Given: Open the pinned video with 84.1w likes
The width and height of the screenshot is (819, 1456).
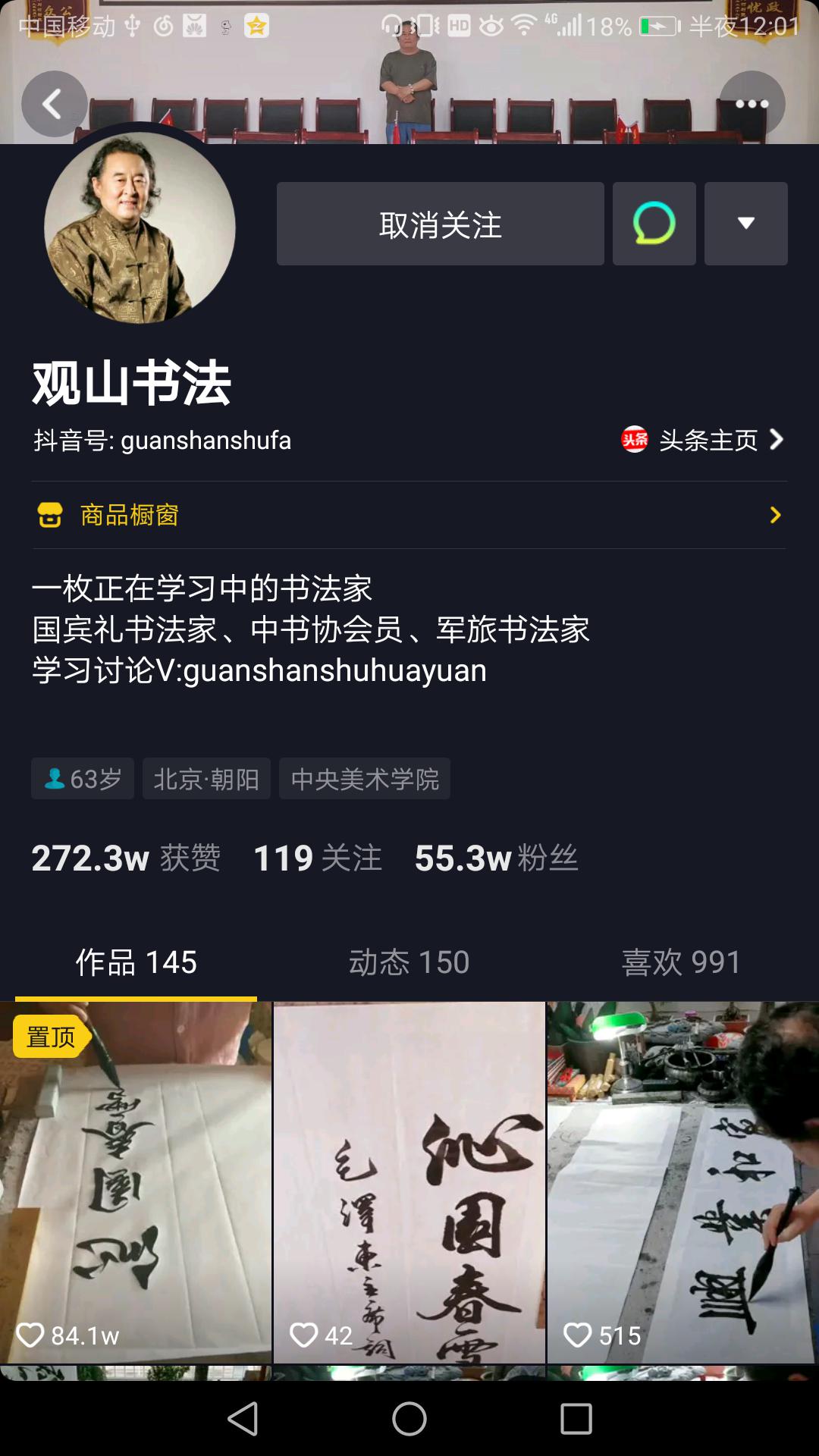Looking at the screenshot, I should coord(136,1183).
